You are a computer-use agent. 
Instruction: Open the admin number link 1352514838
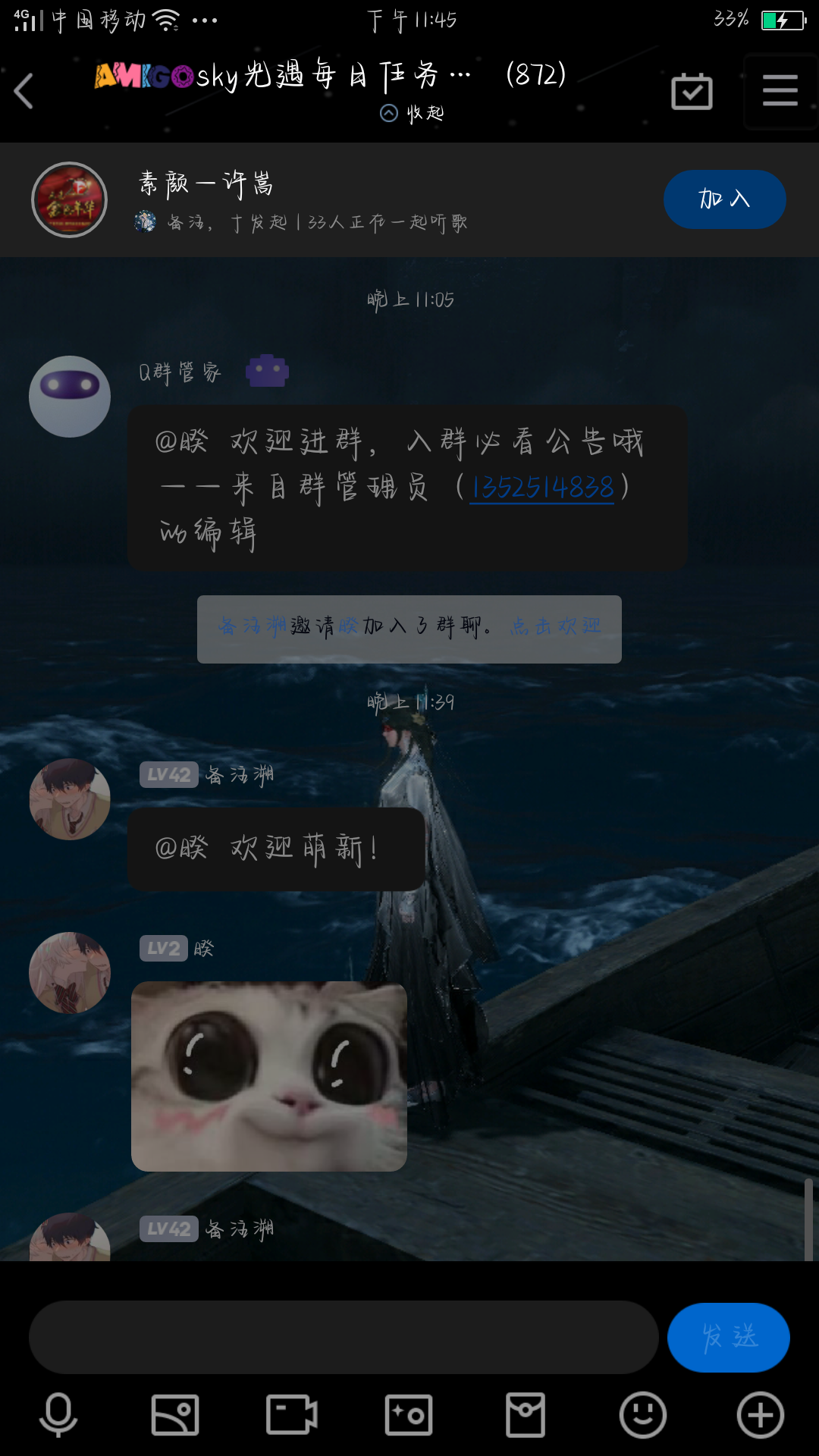[x=541, y=488]
